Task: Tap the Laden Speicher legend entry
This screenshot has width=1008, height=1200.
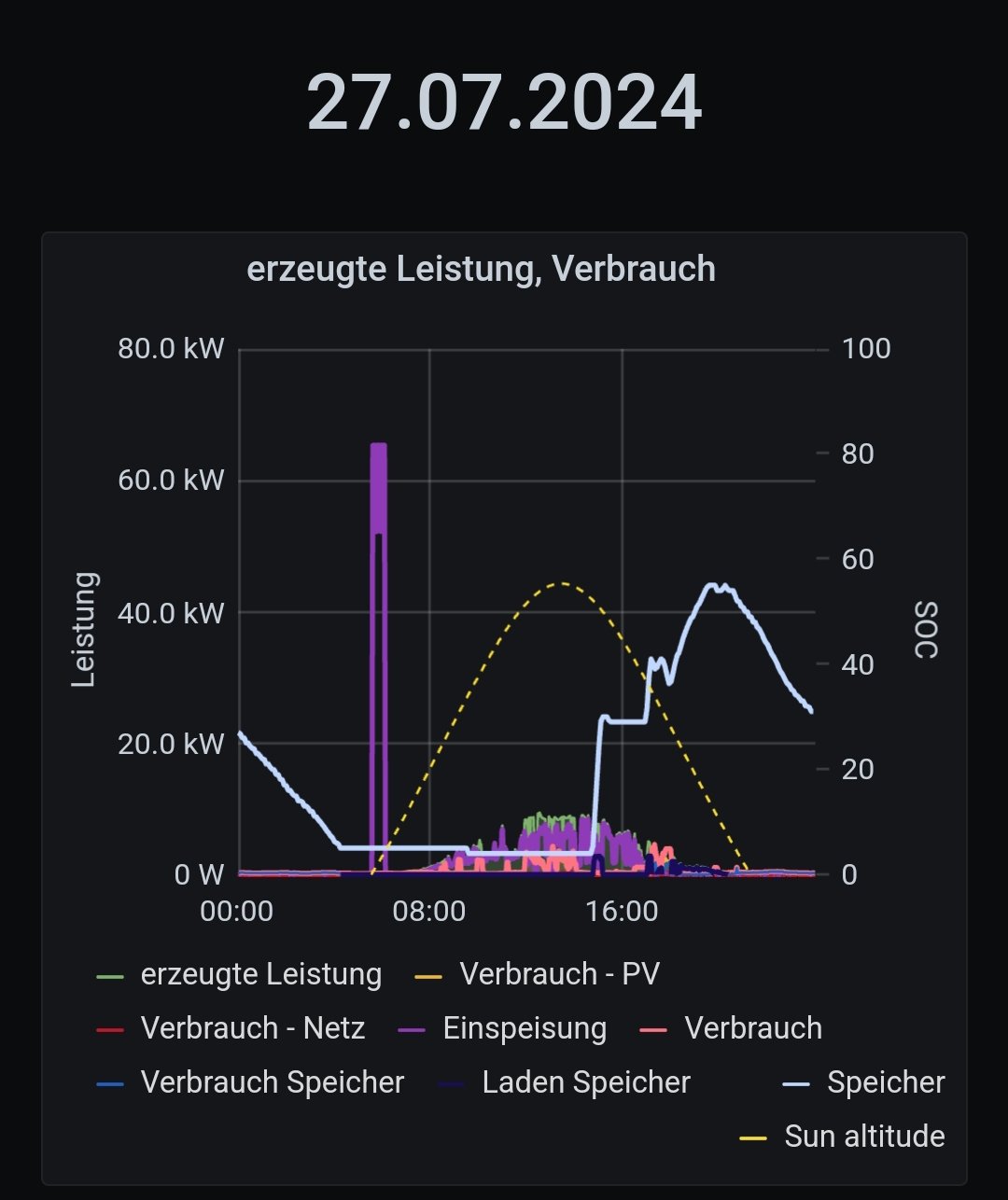Action: pos(585,1083)
